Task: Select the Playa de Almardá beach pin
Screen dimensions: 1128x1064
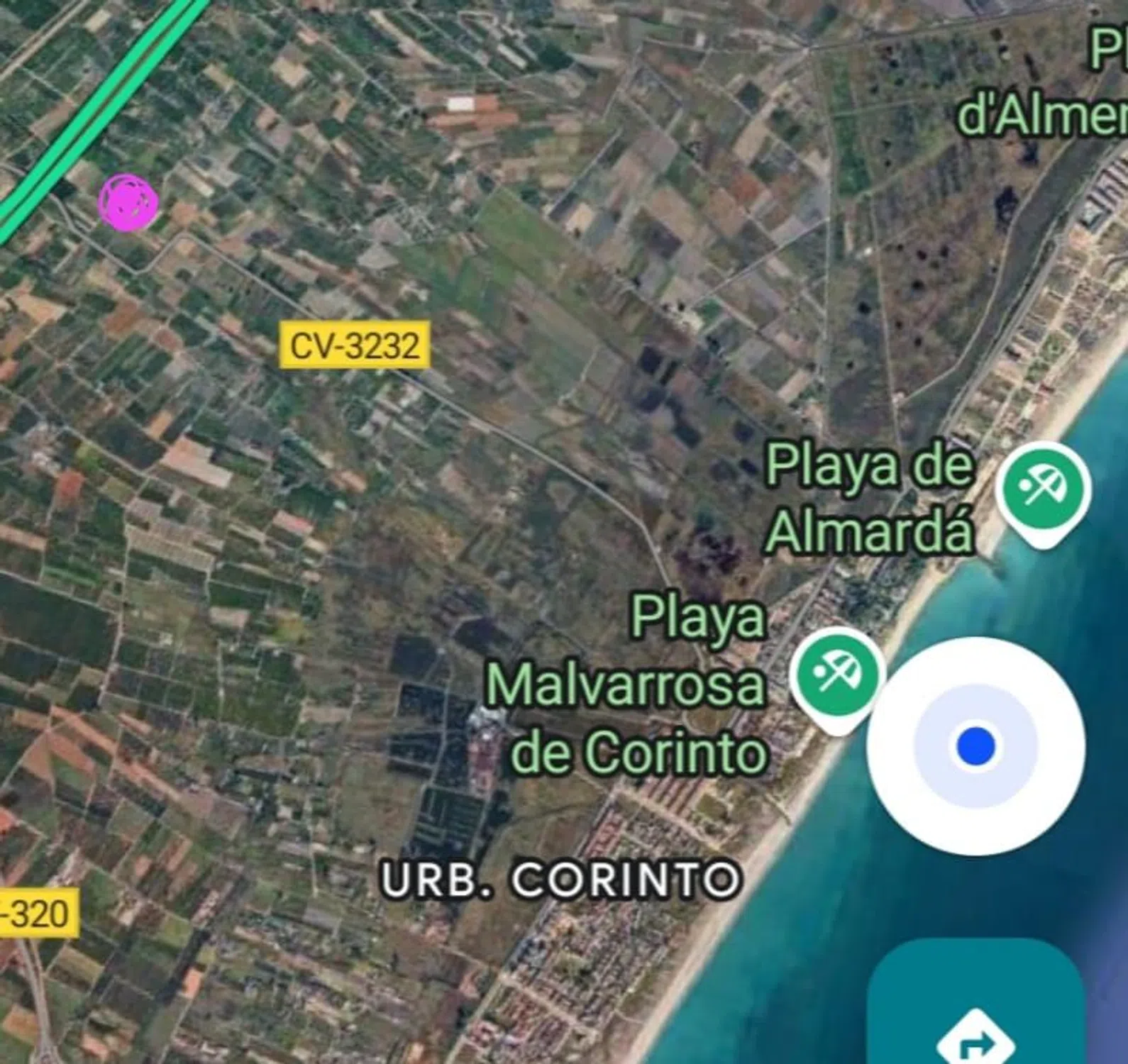Action: coord(1042,489)
